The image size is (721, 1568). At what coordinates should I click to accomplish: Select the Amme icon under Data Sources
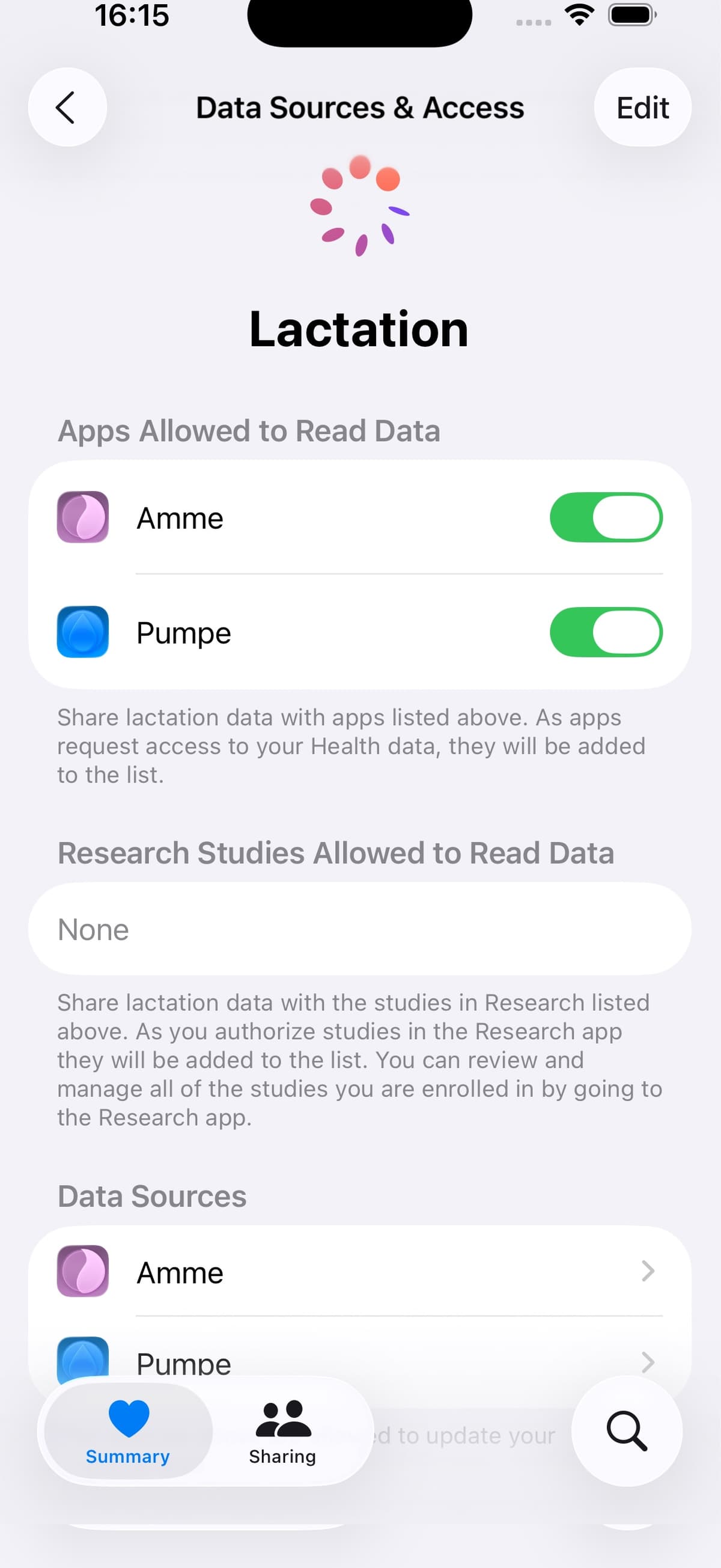click(x=82, y=1272)
